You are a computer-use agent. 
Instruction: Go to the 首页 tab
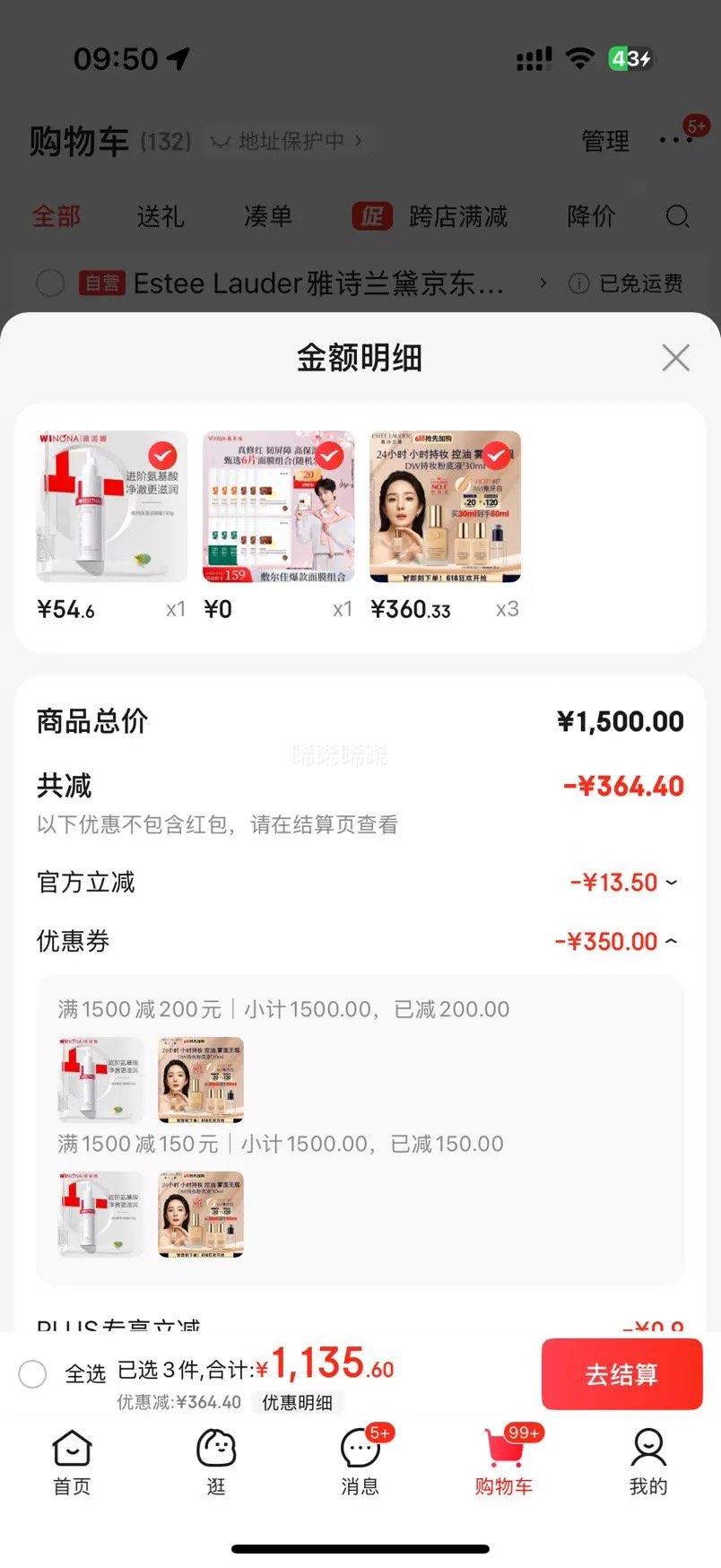(x=72, y=1462)
